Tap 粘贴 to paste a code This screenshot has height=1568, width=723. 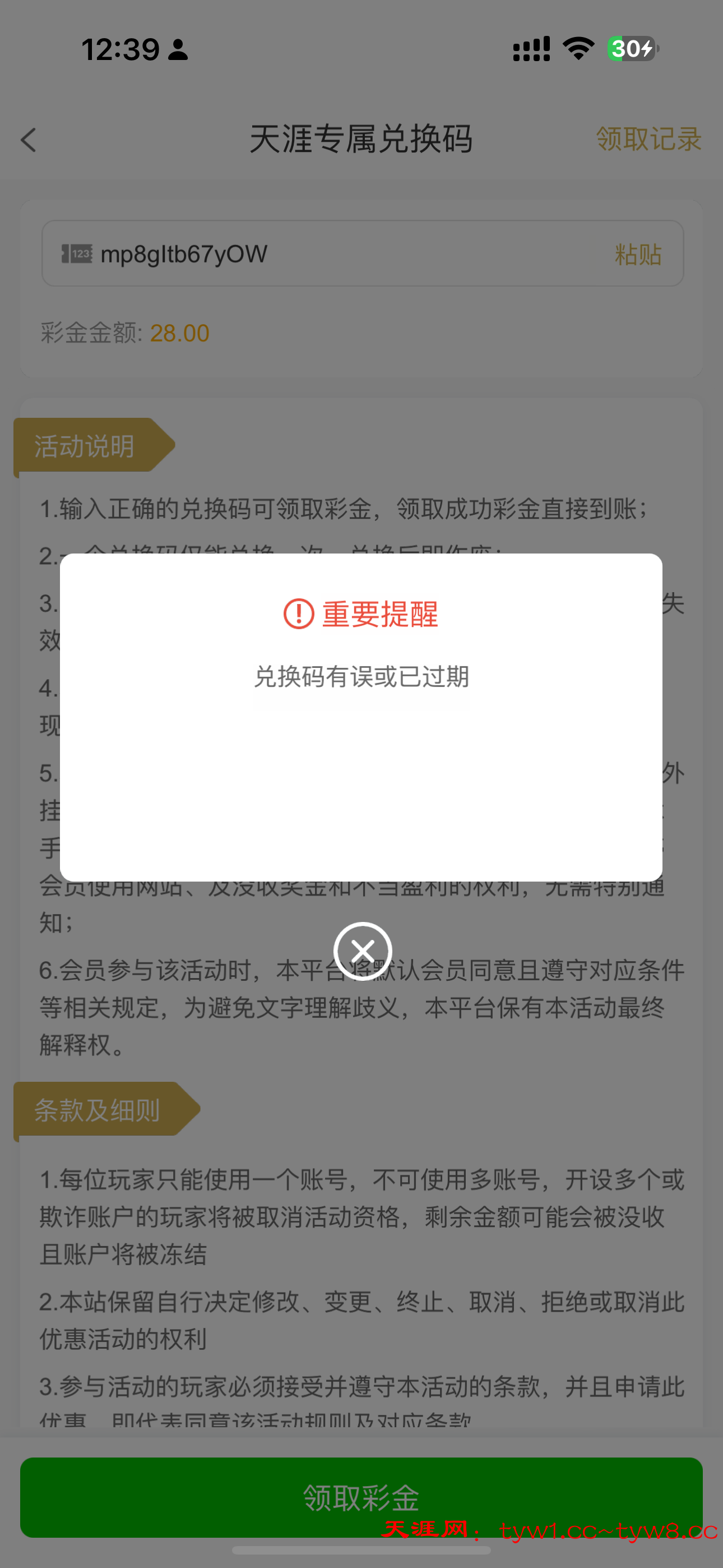pyautogui.click(x=637, y=255)
